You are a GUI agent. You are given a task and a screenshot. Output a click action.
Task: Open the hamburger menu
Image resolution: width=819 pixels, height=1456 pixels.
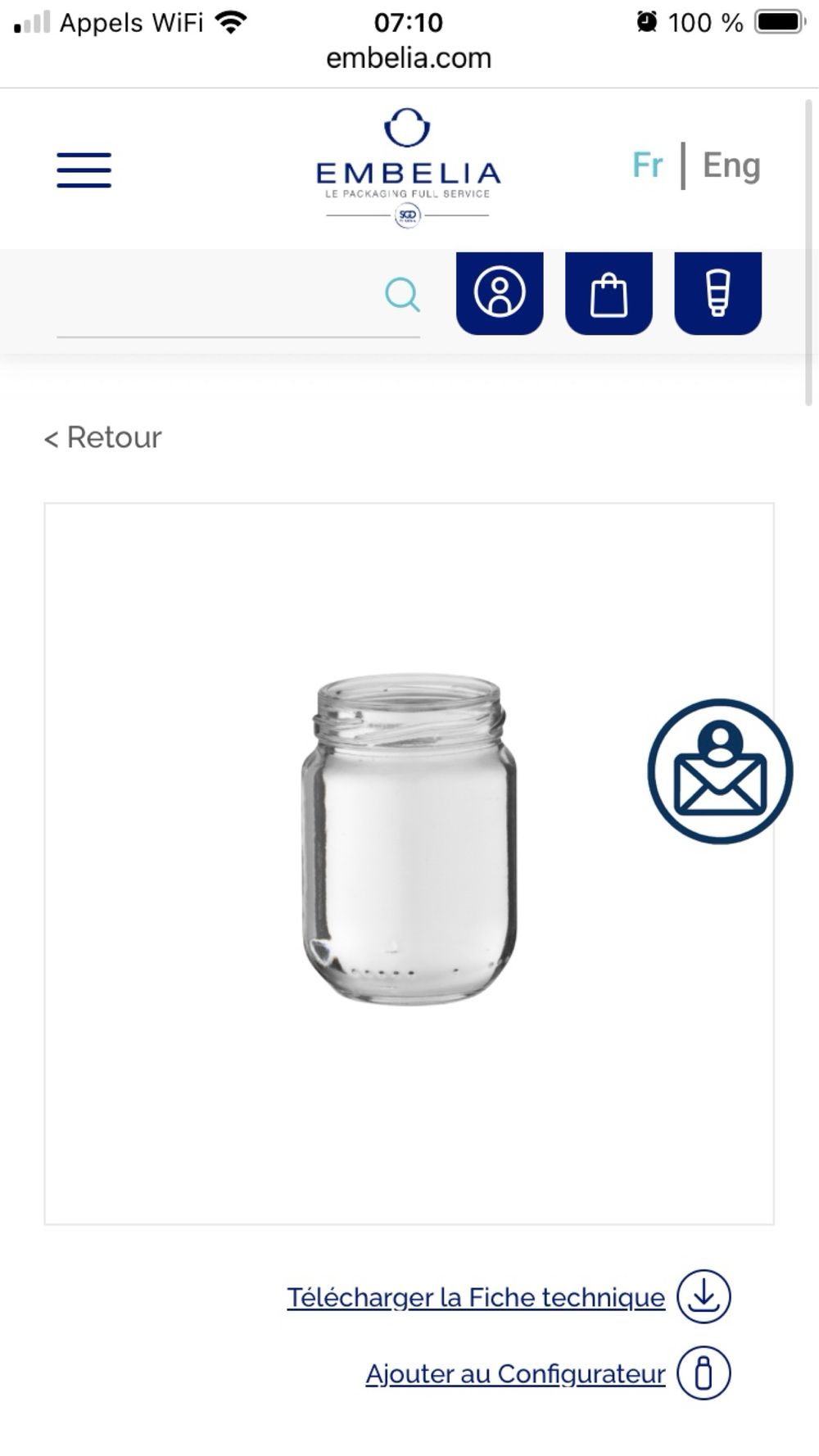(84, 170)
